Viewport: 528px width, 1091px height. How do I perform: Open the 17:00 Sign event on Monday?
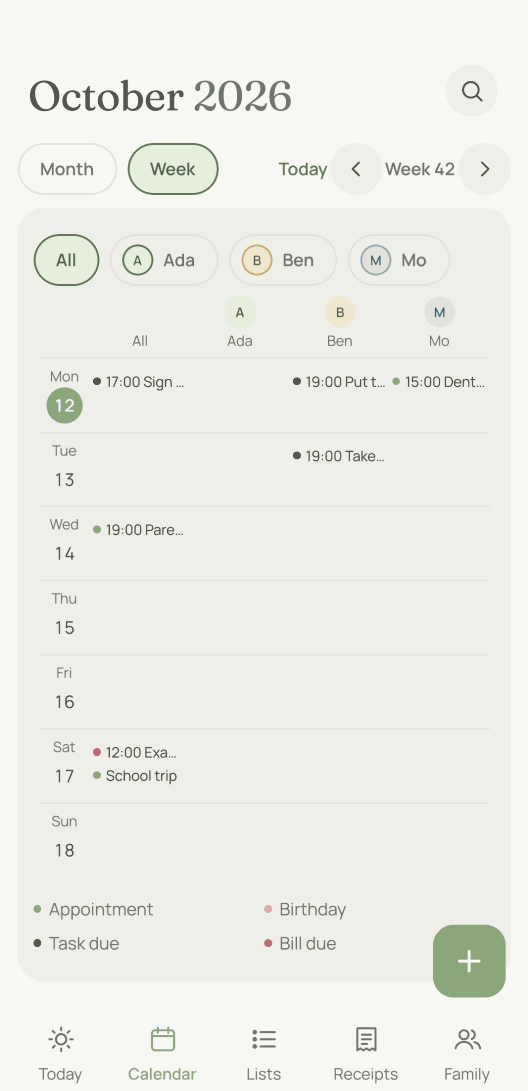(x=139, y=382)
